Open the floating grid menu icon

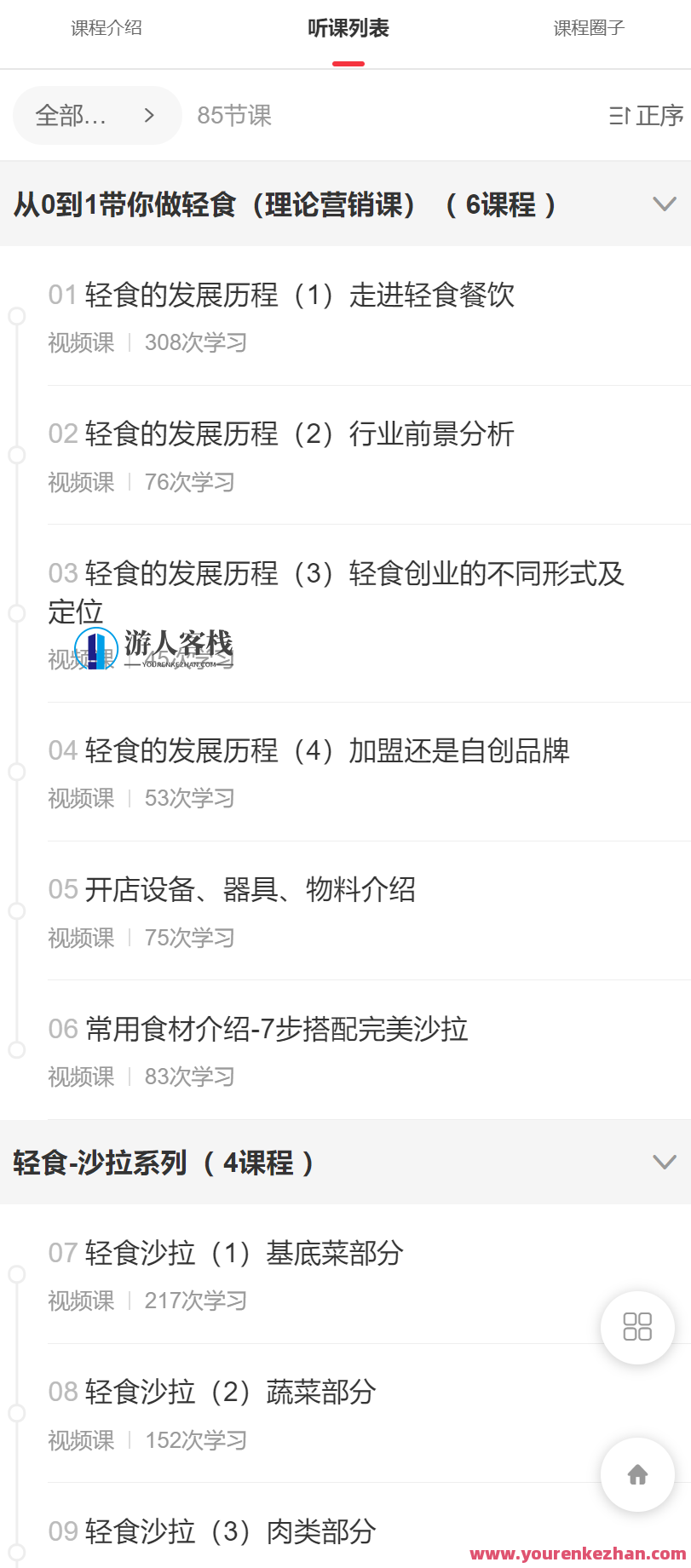click(637, 1327)
